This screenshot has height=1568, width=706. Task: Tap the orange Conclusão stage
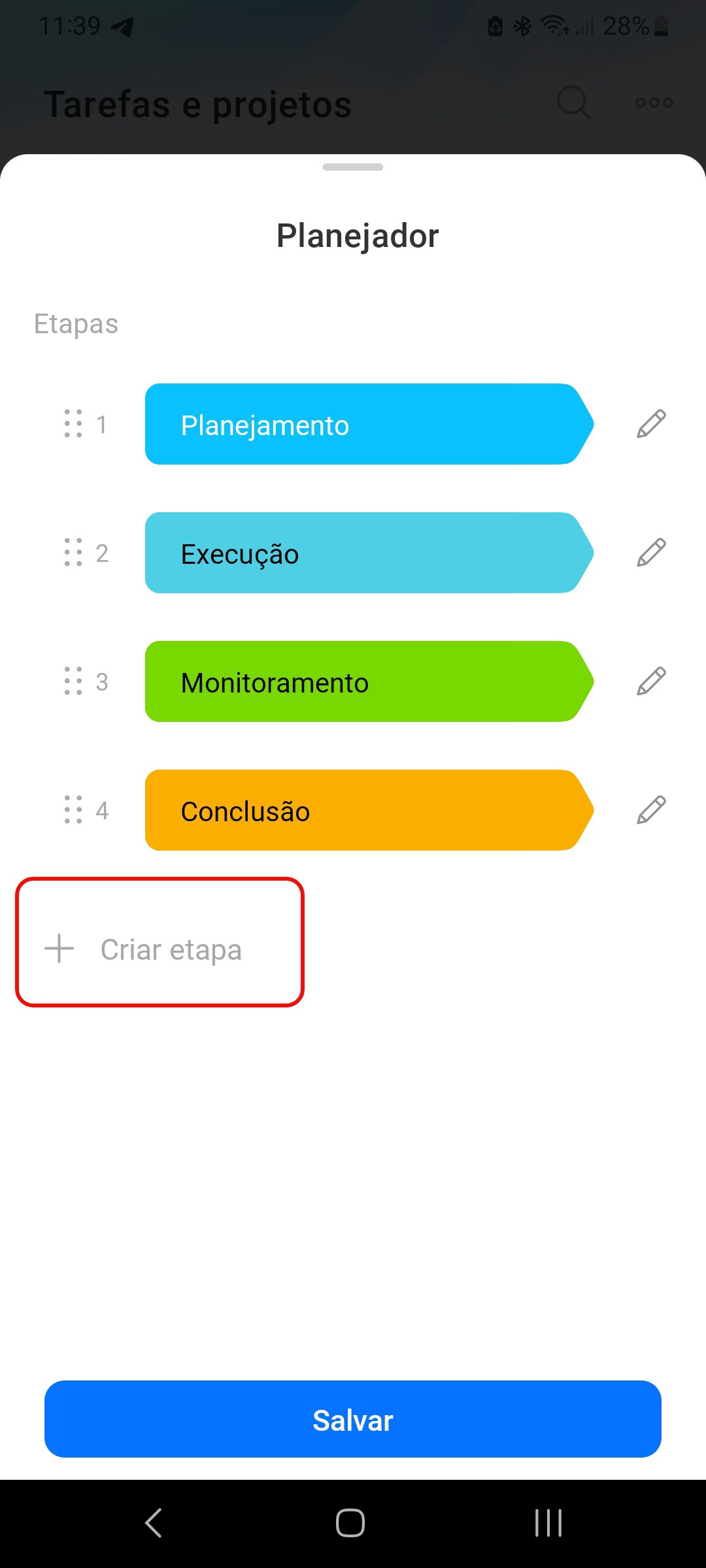coord(368,810)
